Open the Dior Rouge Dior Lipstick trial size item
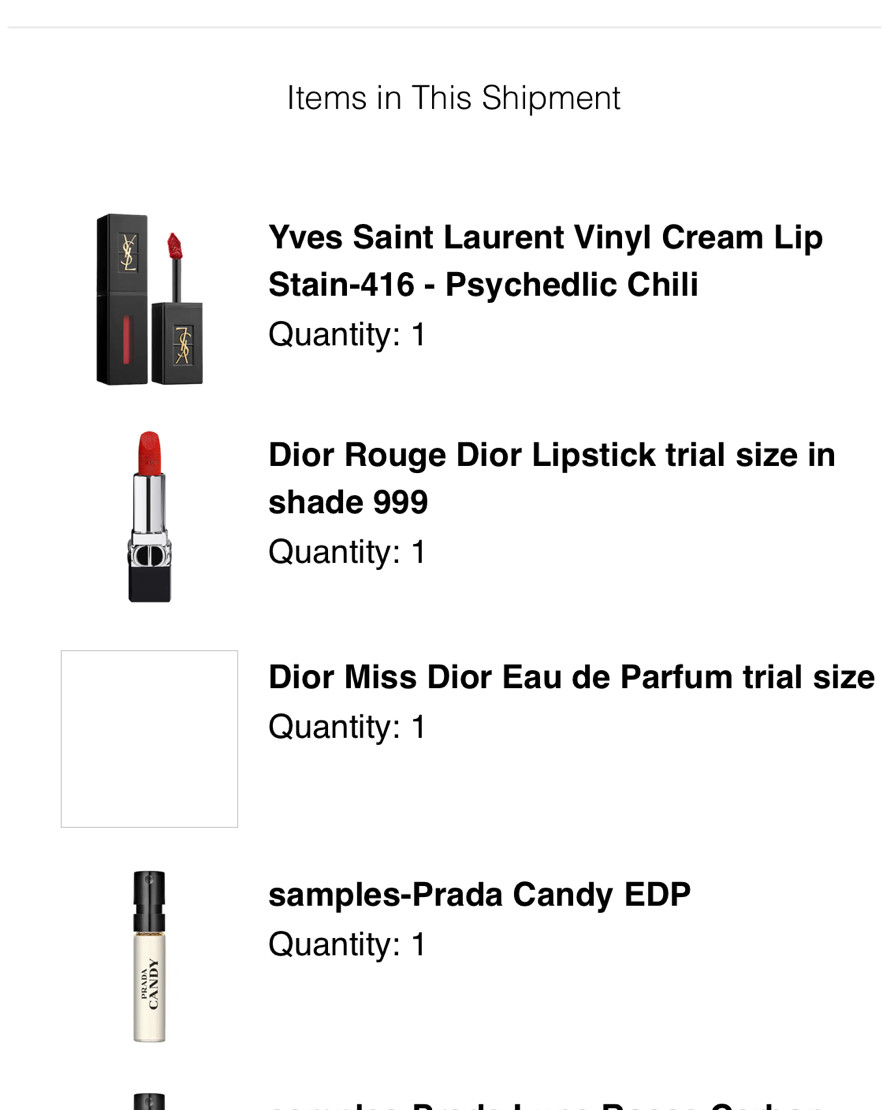The image size is (887, 1110). (x=551, y=478)
